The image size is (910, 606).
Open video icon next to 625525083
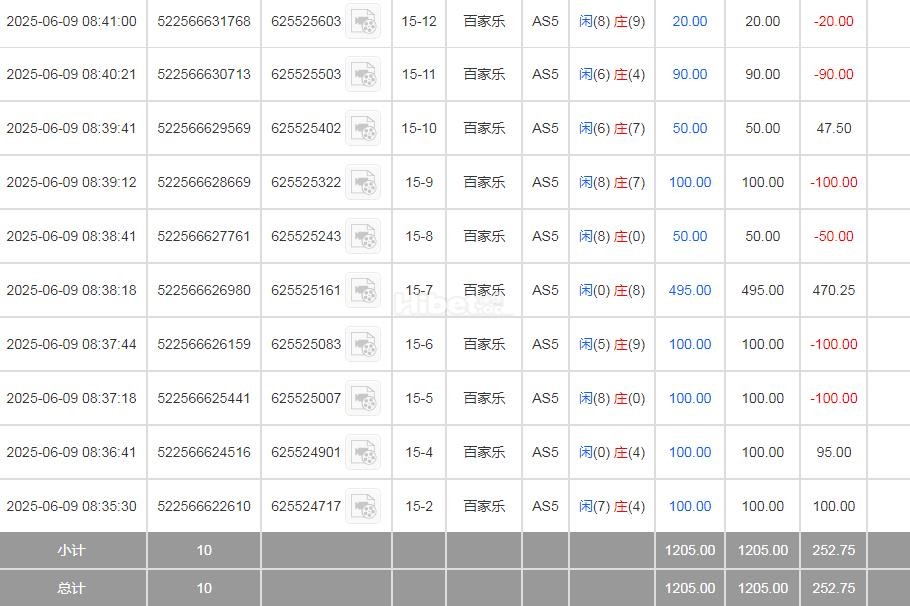[x=363, y=345]
